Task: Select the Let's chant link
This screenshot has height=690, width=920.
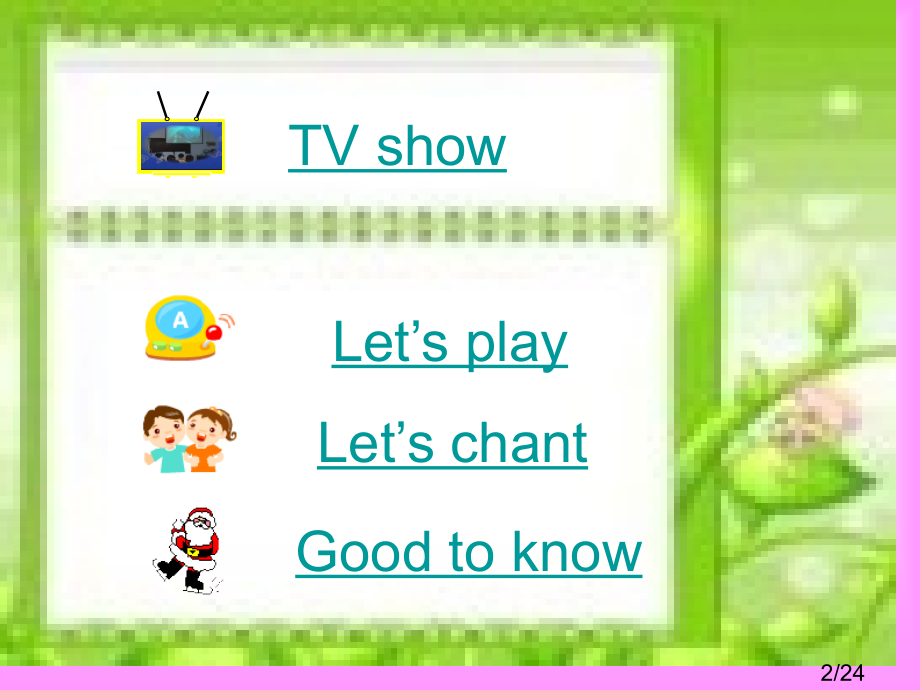Action: pyautogui.click(x=452, y=443)
